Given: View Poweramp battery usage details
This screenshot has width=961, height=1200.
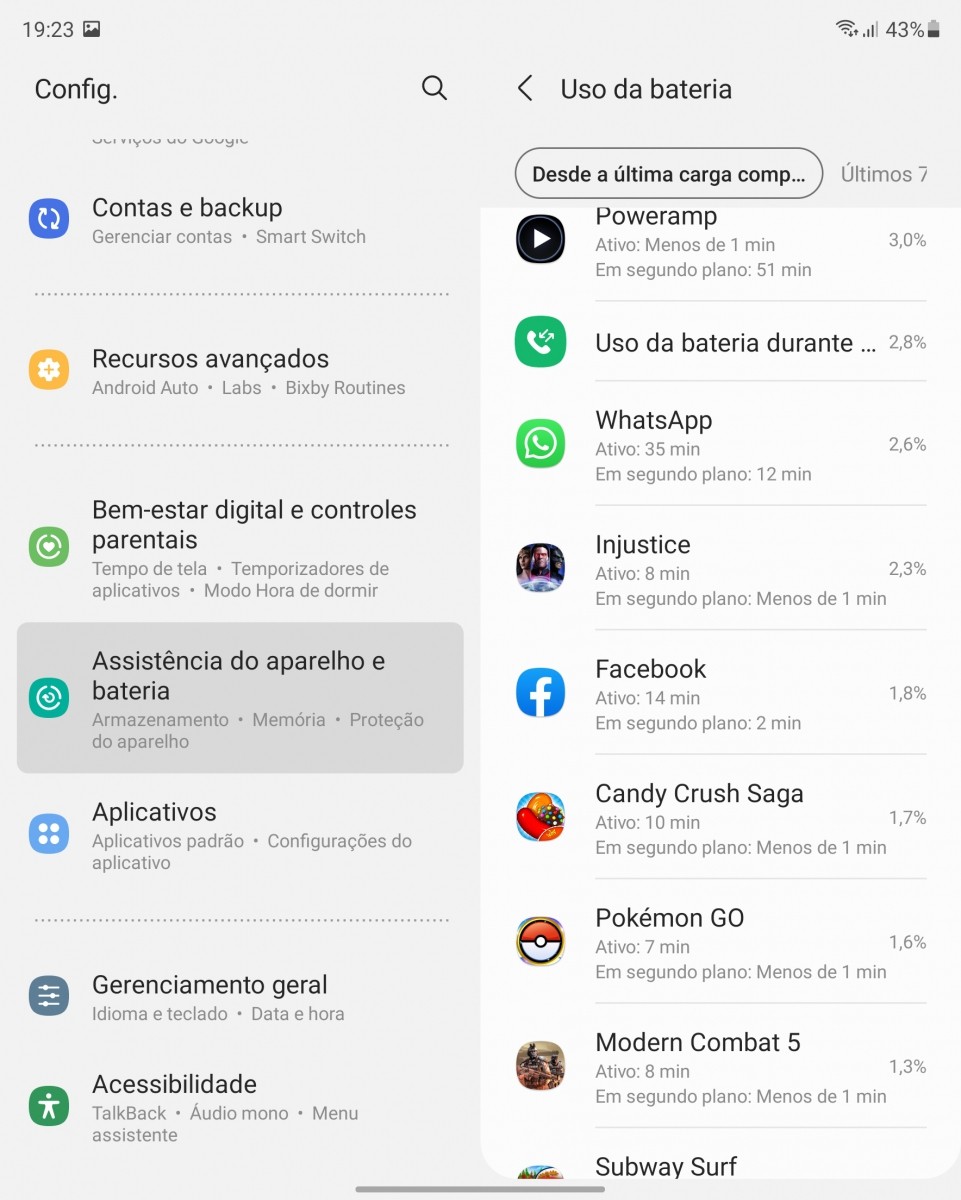Looking at the screenshot, I should click(x=720, y=243).
